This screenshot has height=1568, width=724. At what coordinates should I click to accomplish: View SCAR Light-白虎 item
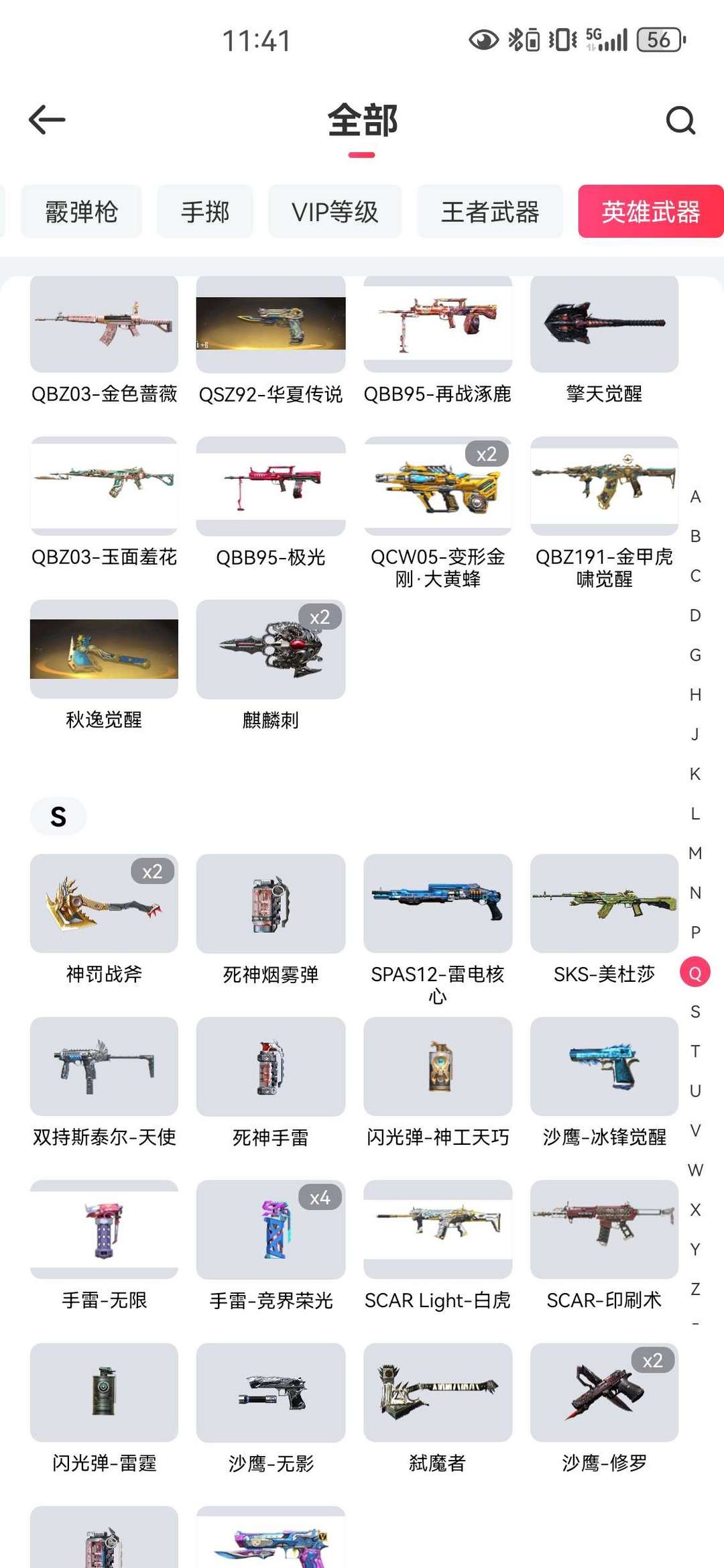[x=438, y=1229]
